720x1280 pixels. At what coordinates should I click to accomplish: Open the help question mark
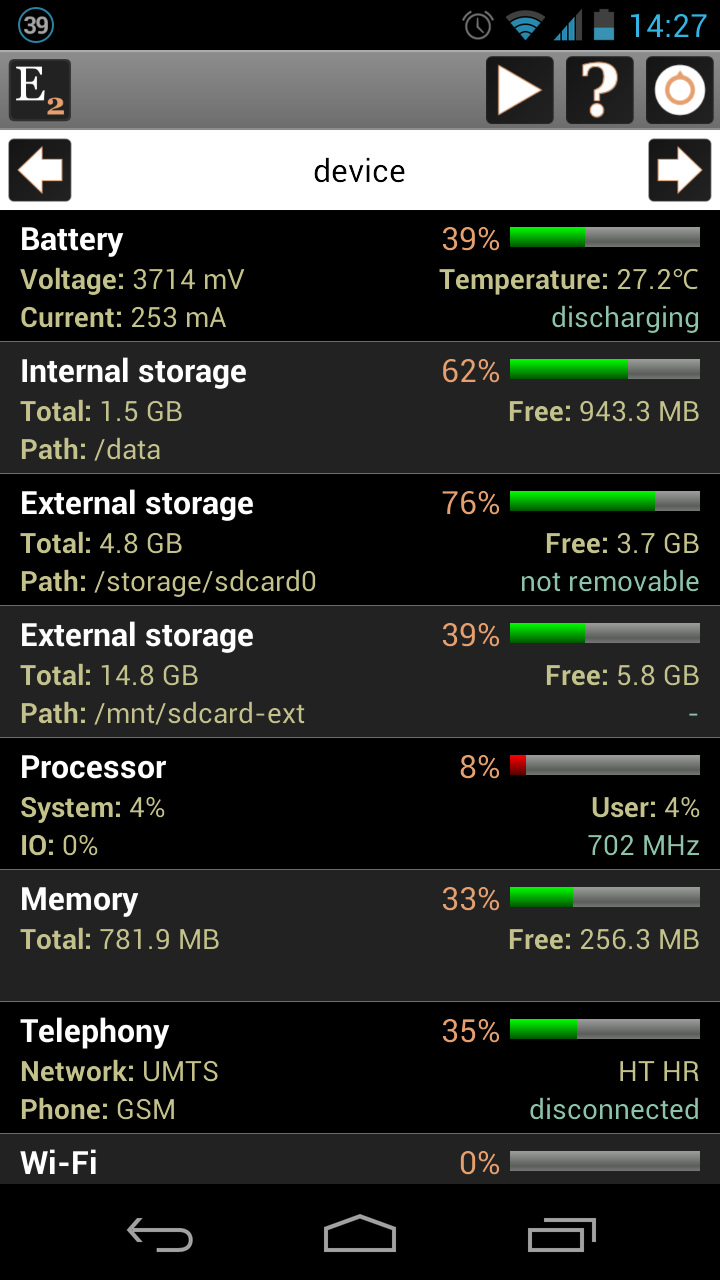point(599,91)
